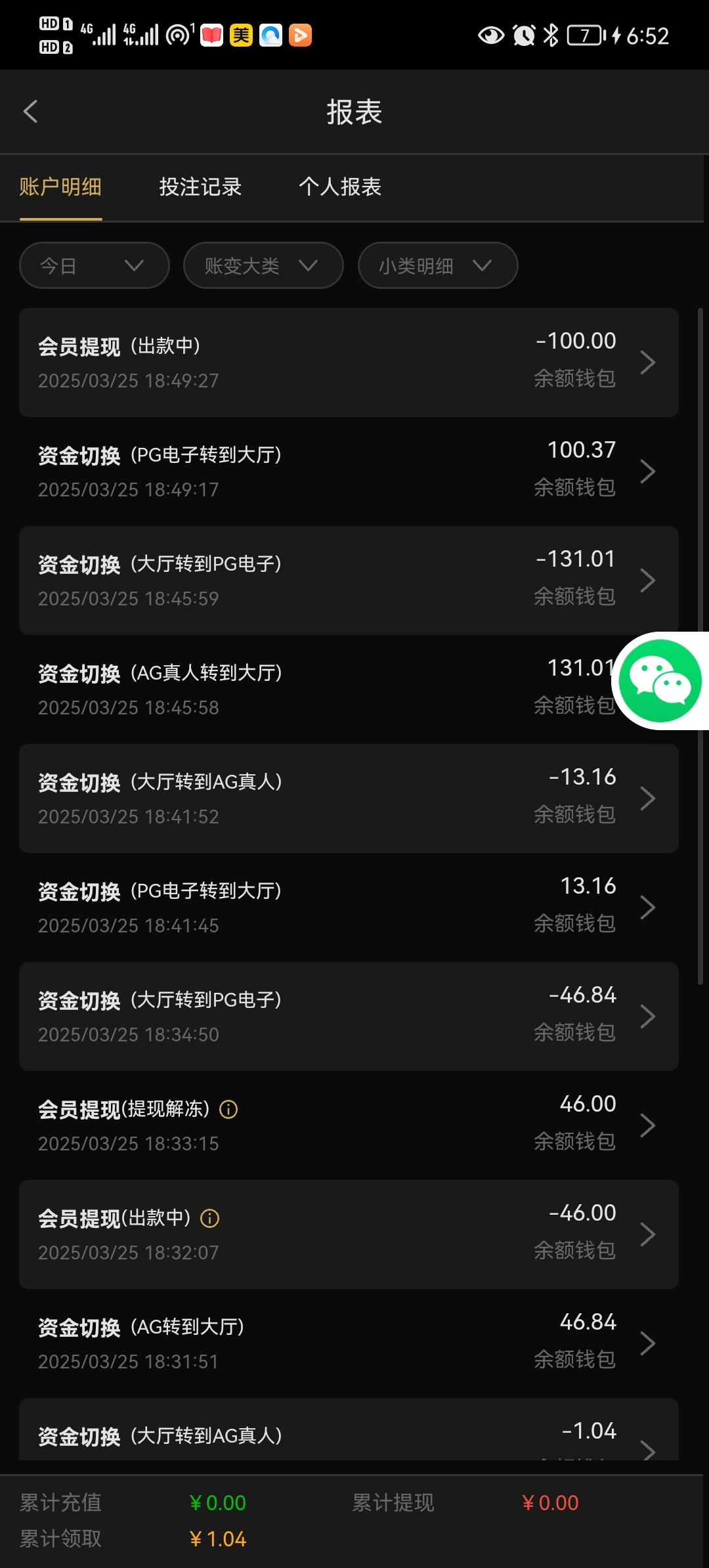709x1568 pixels.
Task: Tap the info icon beside 提现解冻
Action: coord(228,1110)
